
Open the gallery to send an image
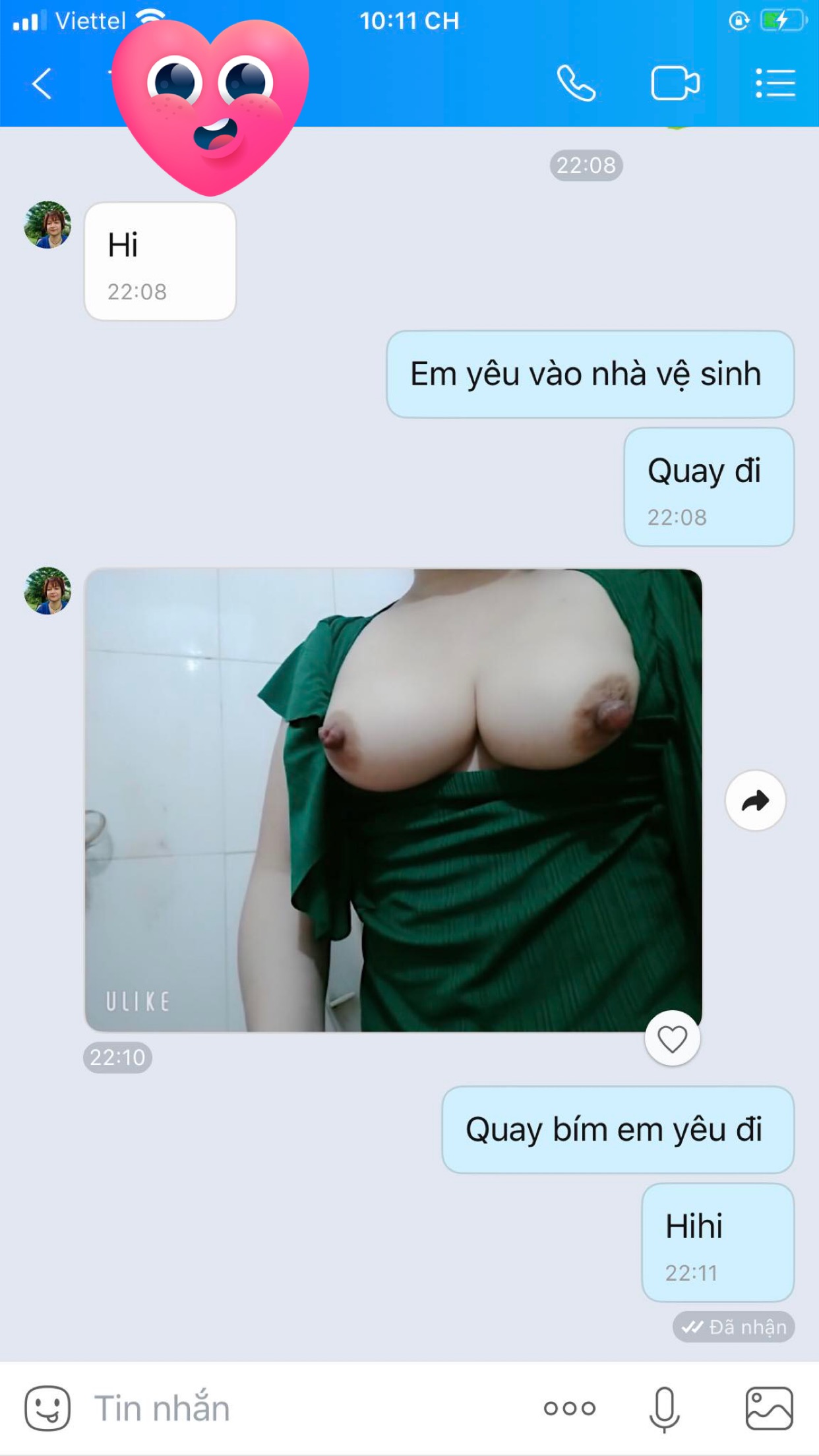(769, 1409)
